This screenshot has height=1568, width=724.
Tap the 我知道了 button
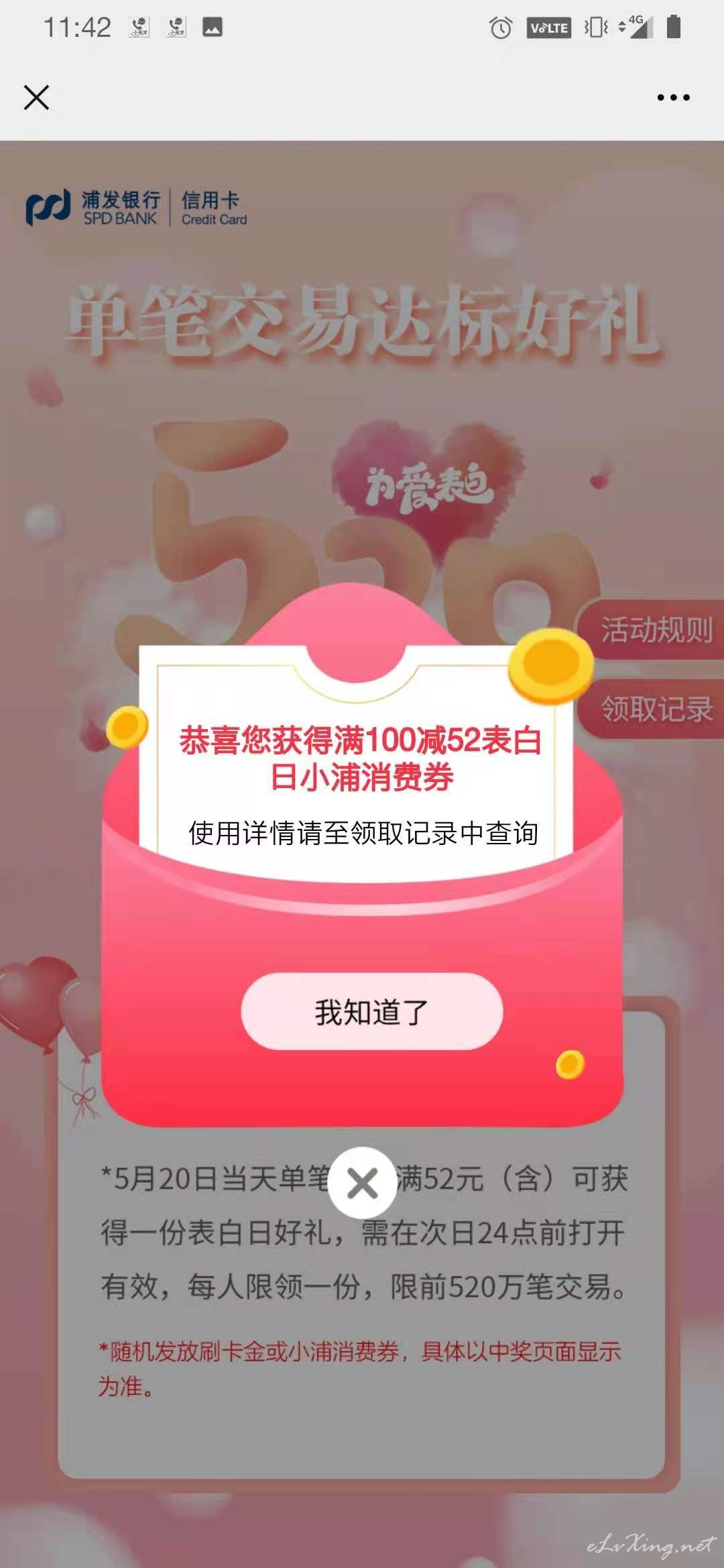[372, 1011]
